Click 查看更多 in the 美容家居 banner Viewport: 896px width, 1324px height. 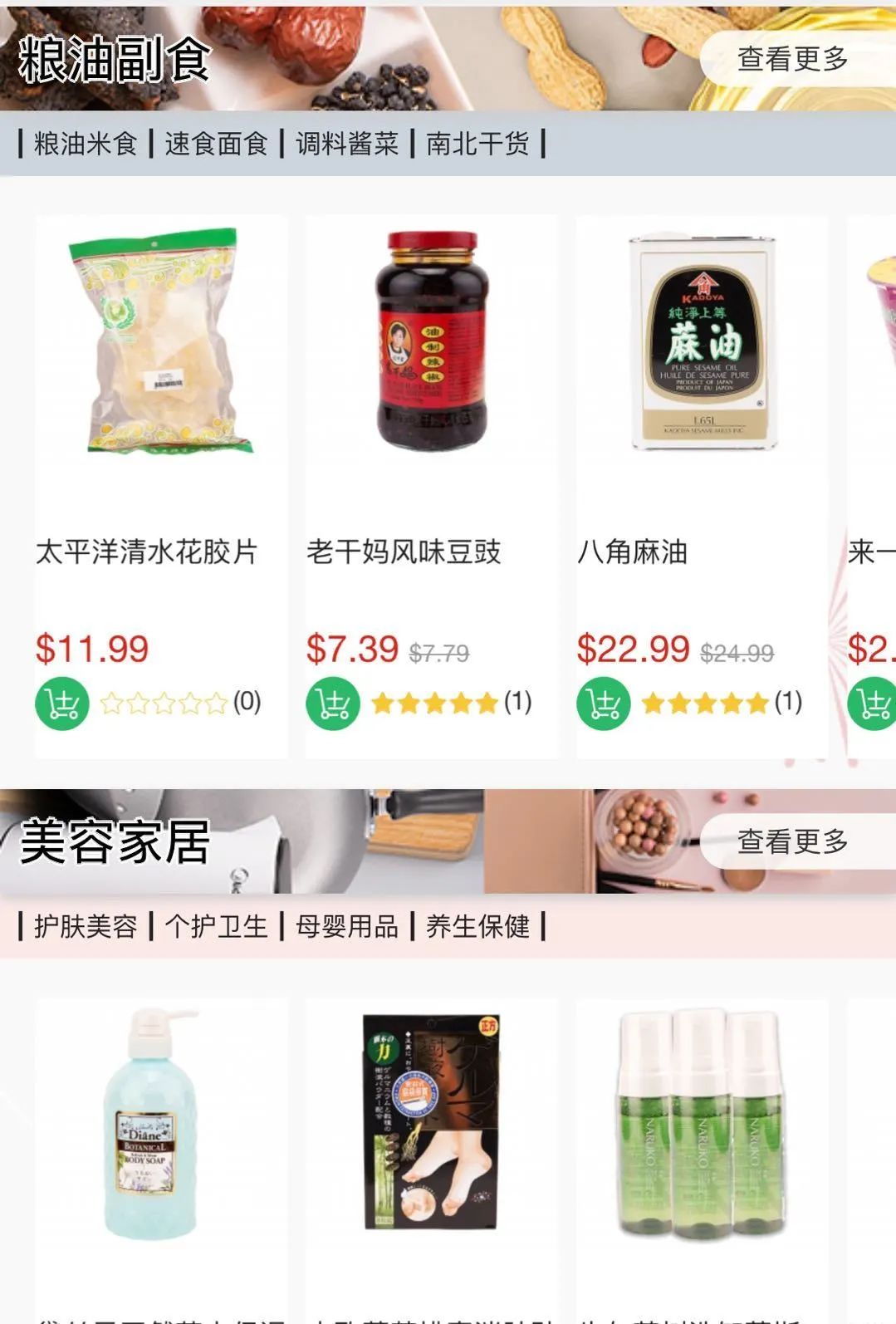[791, 841]
